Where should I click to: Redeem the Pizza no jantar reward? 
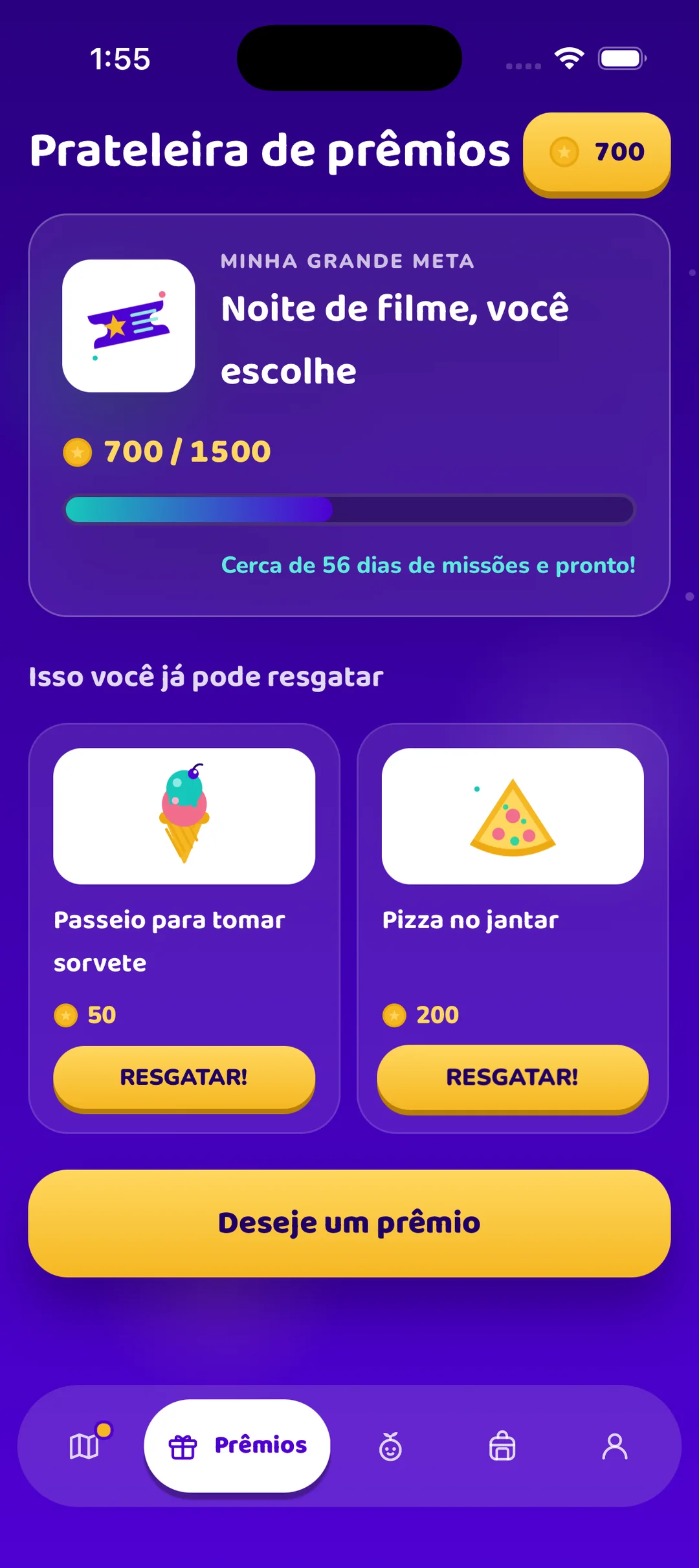tap(513, 1078)
